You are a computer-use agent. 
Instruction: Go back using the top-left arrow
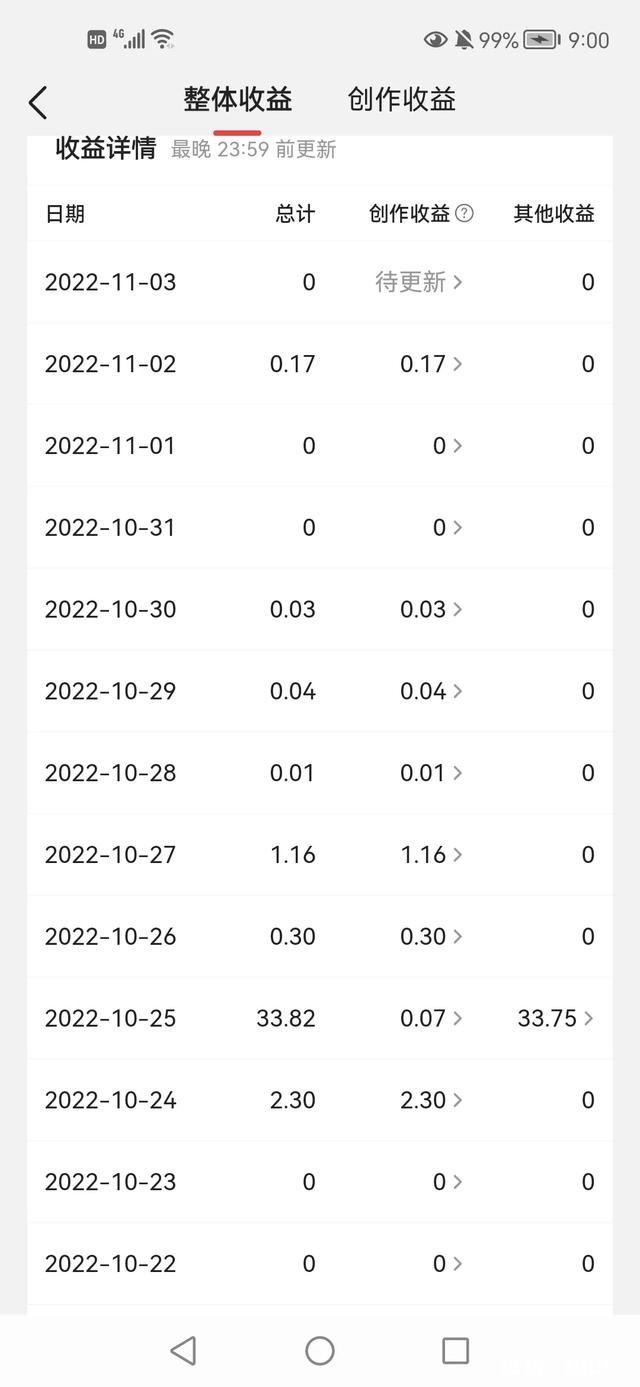38,102
